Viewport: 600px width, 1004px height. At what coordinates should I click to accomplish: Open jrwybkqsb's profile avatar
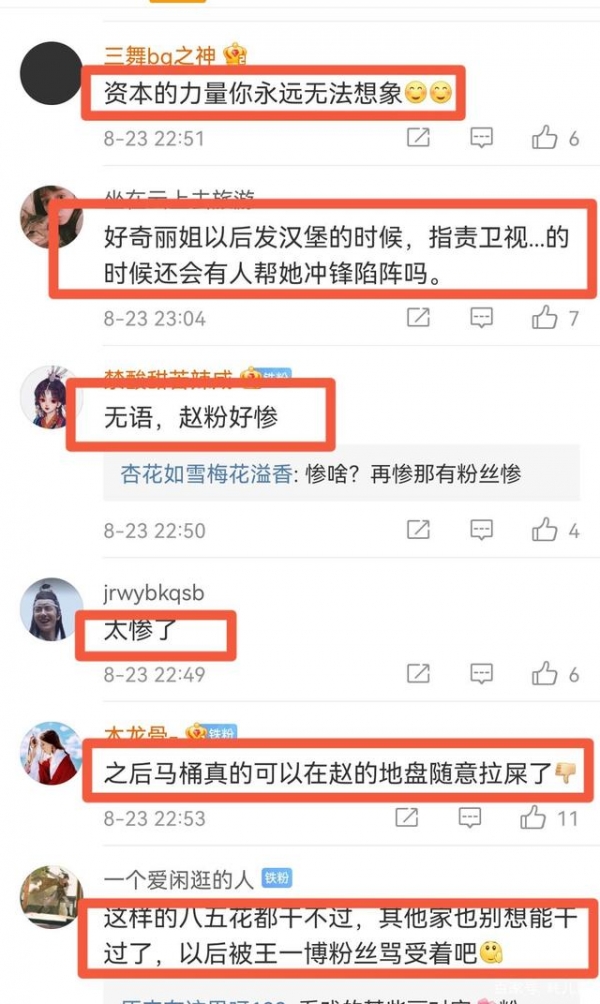[52, 609]
